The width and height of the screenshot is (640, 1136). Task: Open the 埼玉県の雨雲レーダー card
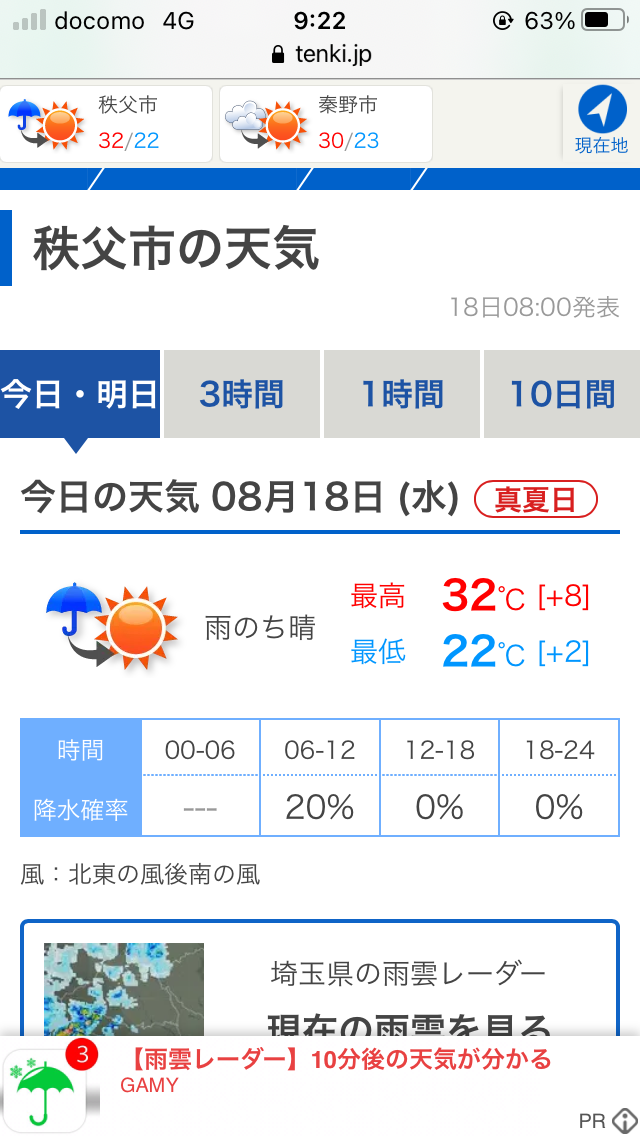(320, 978)
